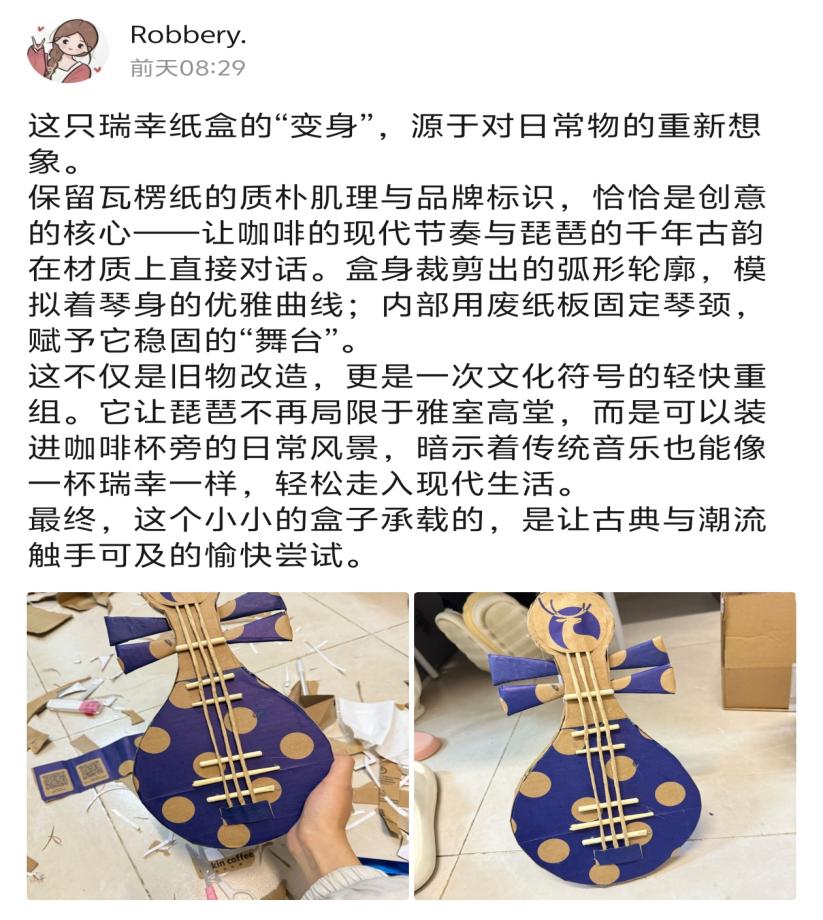View the photo of the standing cardboard pipa
The height and width of the screenshot is (920, 823).
click(x=605, y=745)
